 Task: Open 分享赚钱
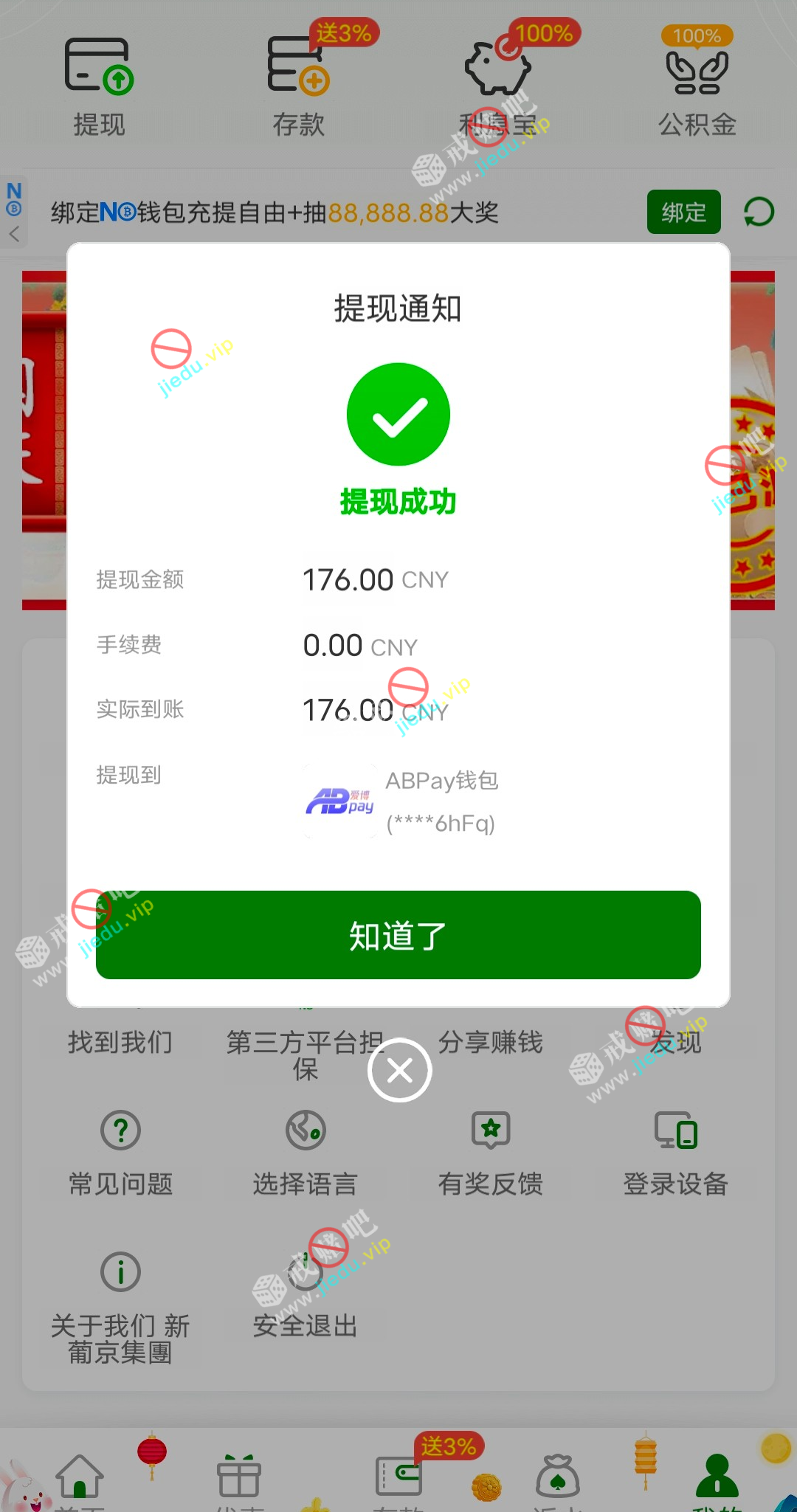(x=491, y=1042)
